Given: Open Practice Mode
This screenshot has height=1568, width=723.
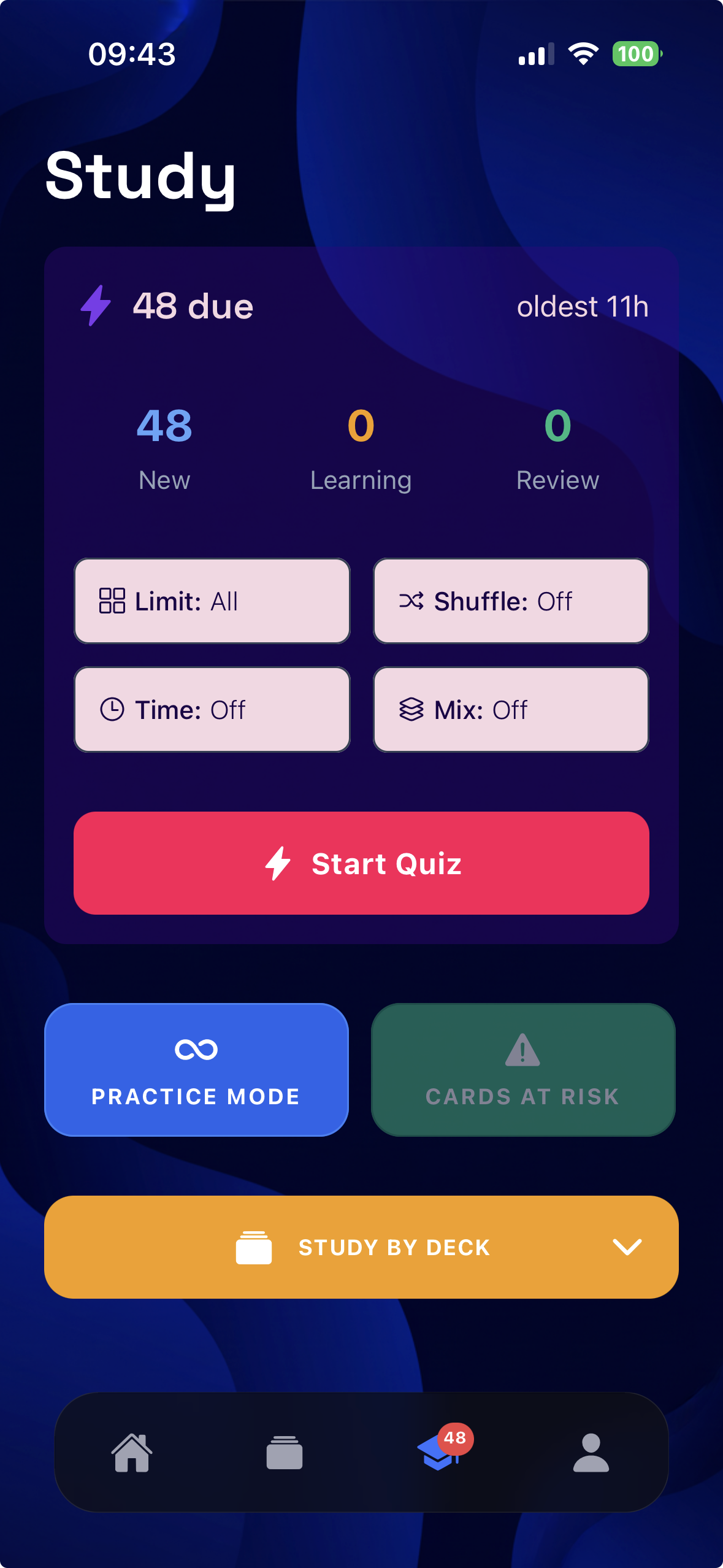Looking at the screenshot, I should click(x=196, y=1069).
